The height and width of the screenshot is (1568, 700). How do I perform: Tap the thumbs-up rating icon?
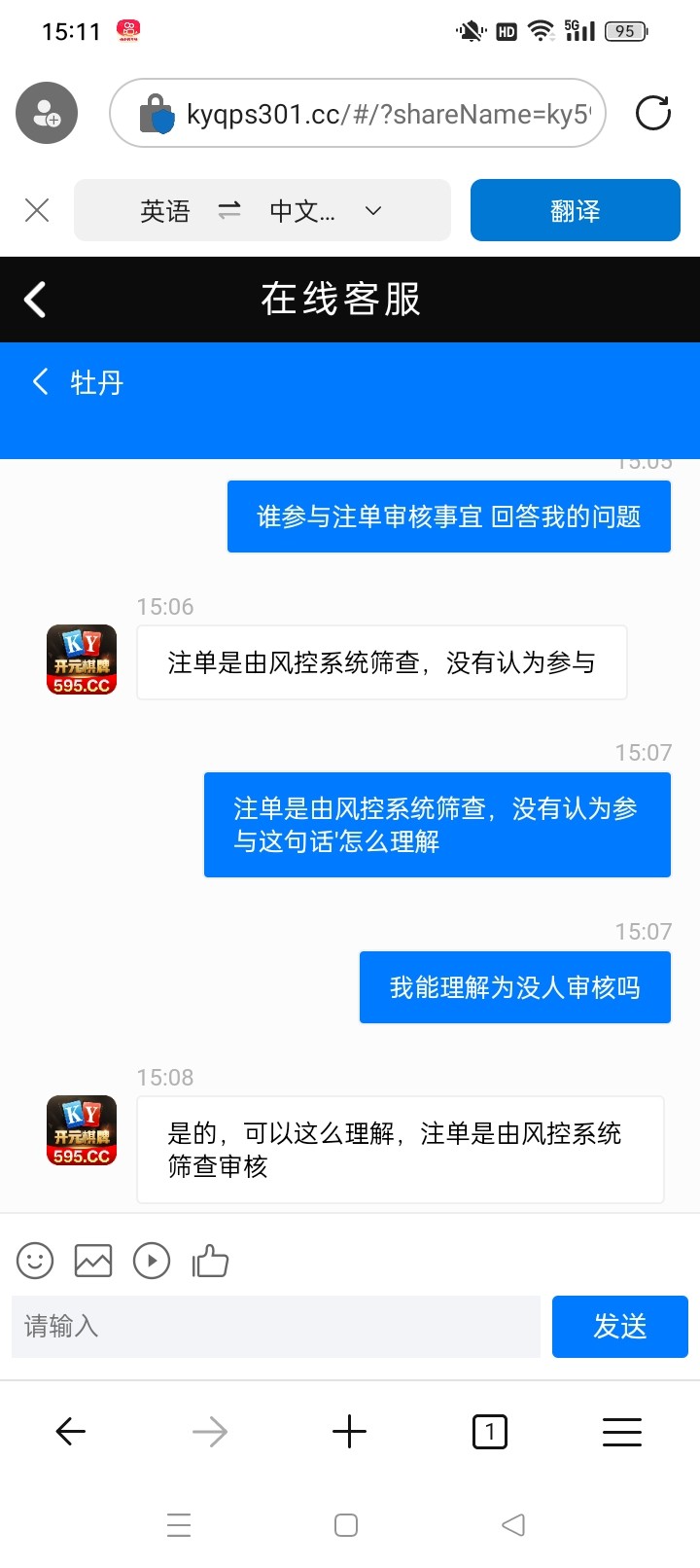pos(210,1261)
